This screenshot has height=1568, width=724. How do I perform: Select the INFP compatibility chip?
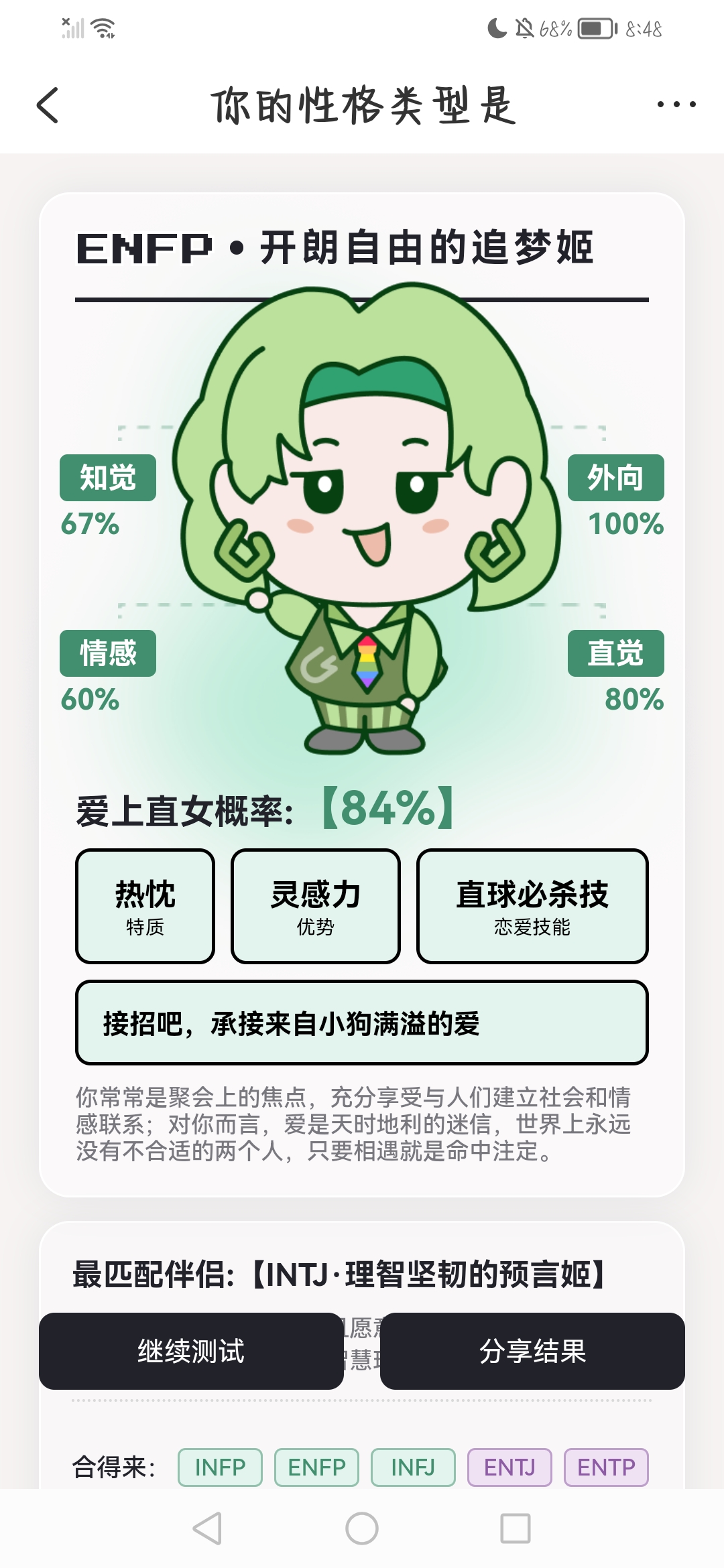[x=220, y=1467]
